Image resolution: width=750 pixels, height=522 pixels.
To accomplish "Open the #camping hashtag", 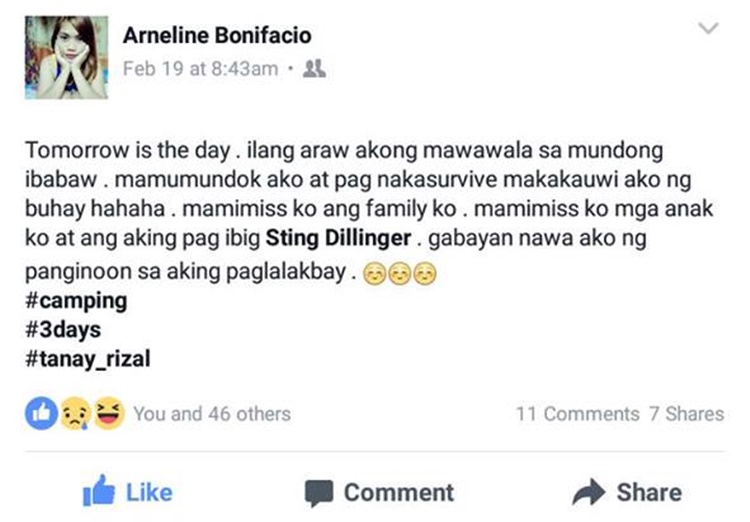I will pyautogui.click(x=75, y=301).
